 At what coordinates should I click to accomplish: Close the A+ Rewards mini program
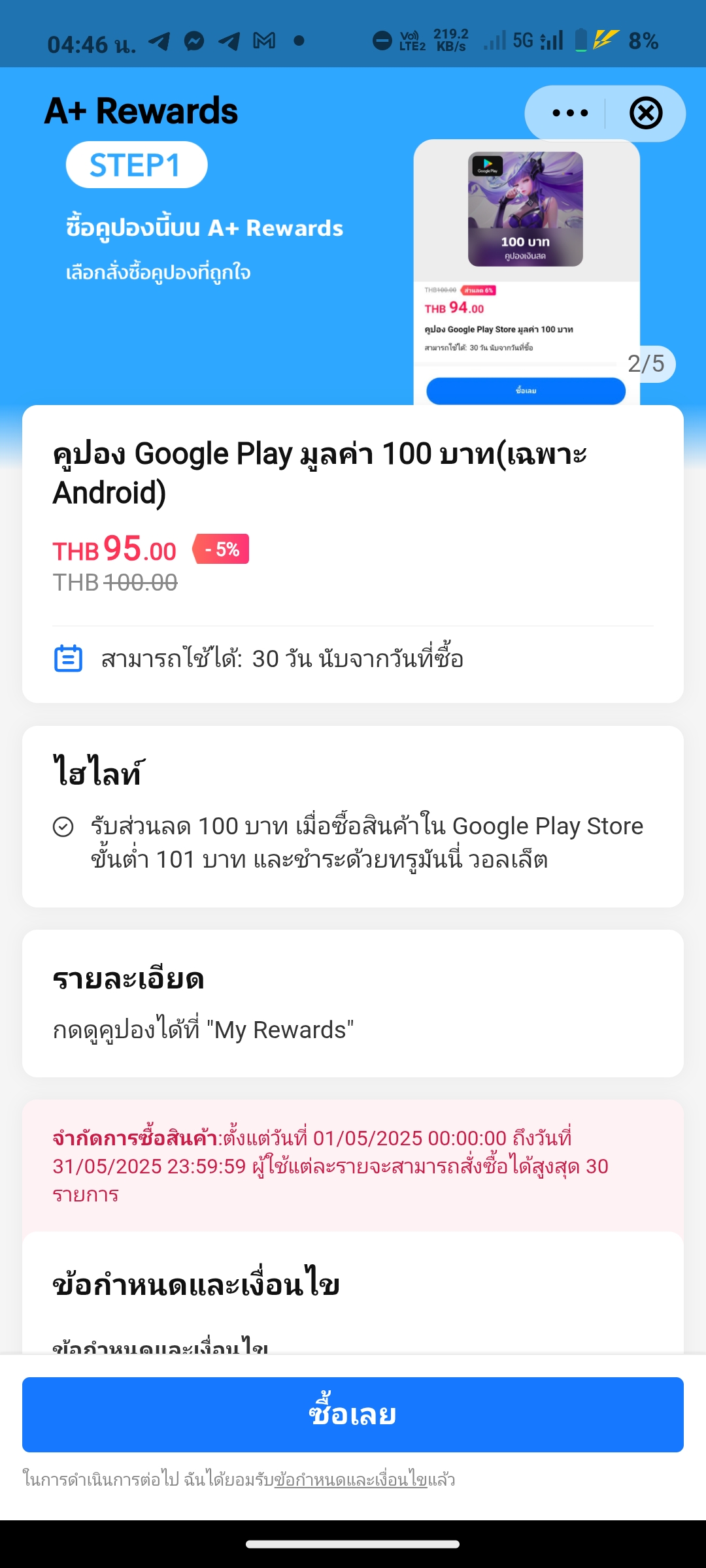646,113
